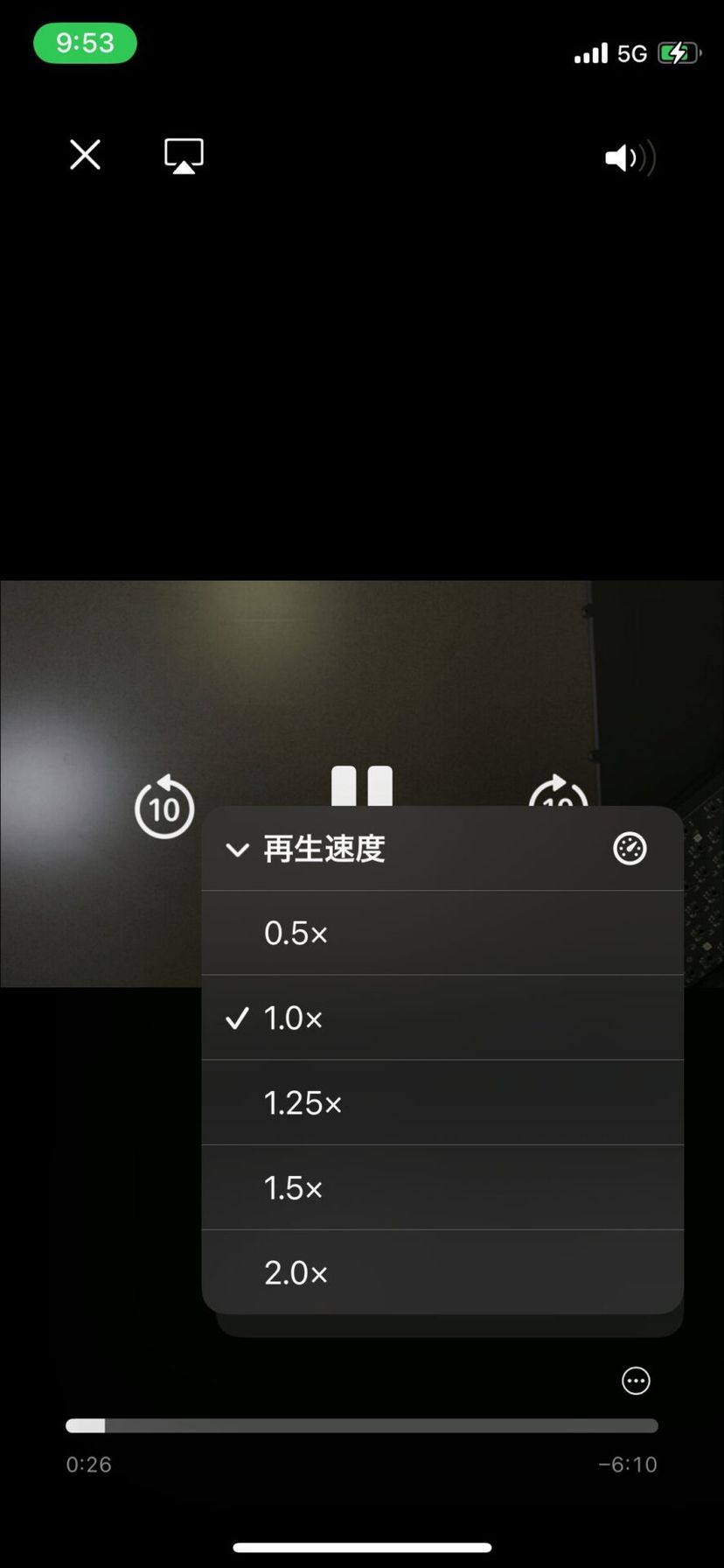724x1568 pixels.
Task: Select 0.5× playback speed
Action: (442, 933)
